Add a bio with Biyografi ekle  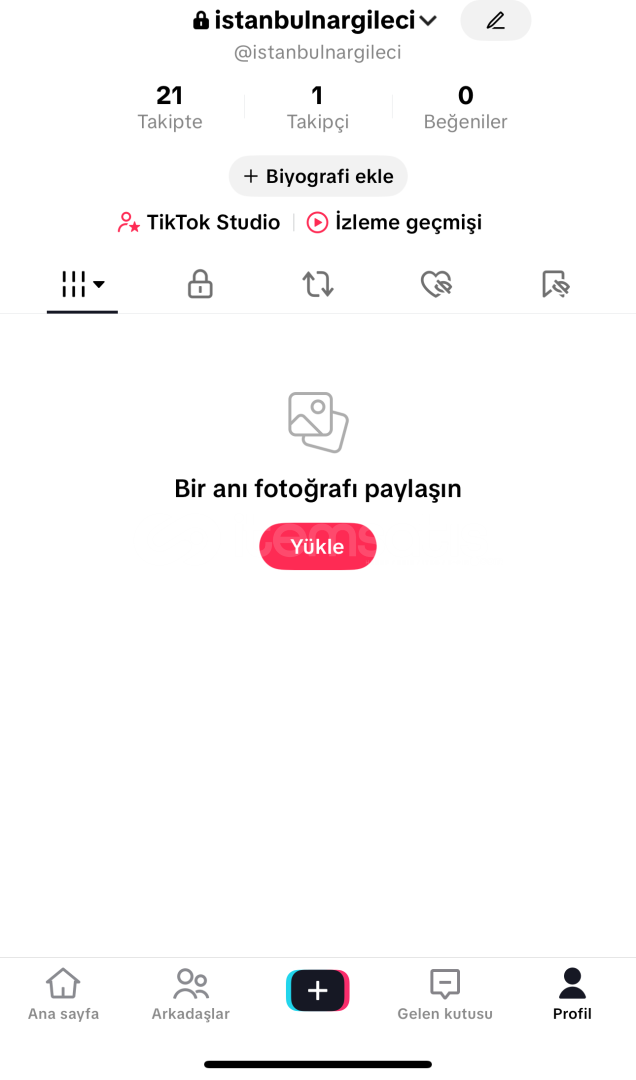[318, 176]
